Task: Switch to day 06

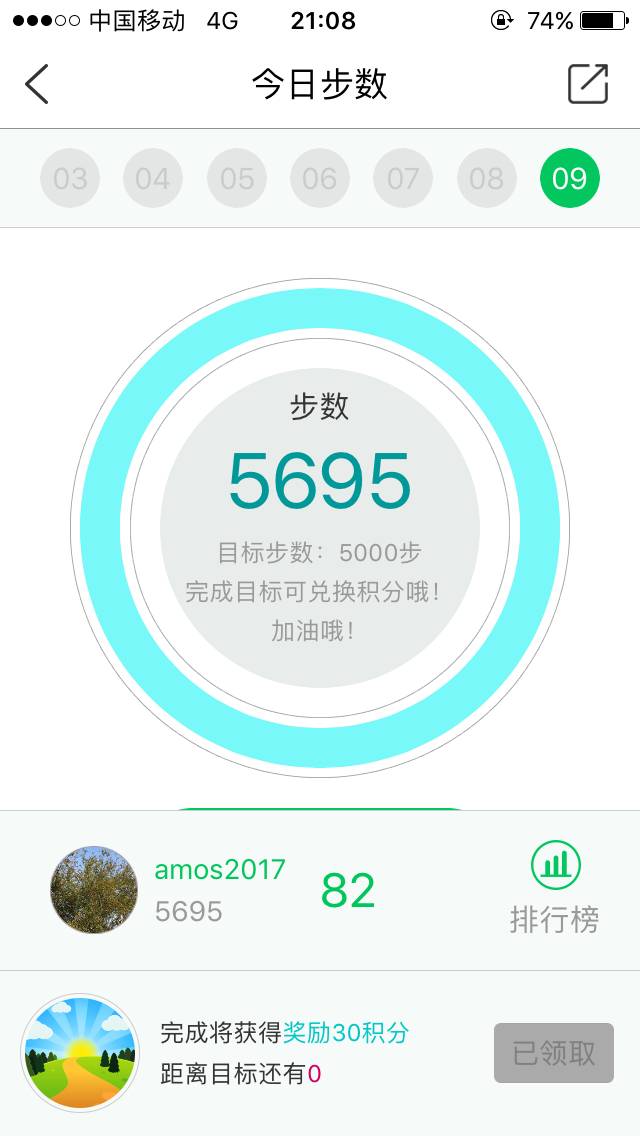Action: (x=320, y=178)
